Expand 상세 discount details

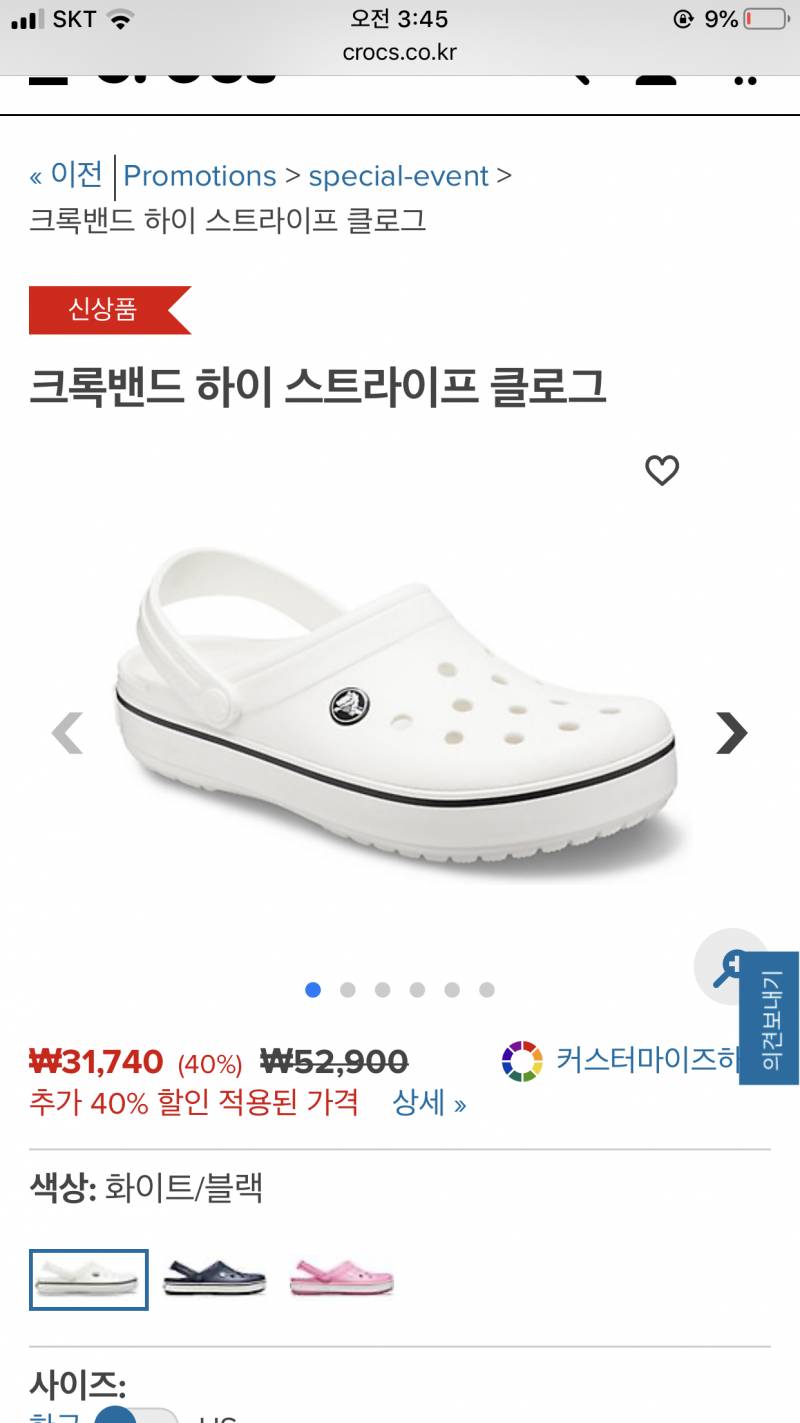tap(430, 1103)
